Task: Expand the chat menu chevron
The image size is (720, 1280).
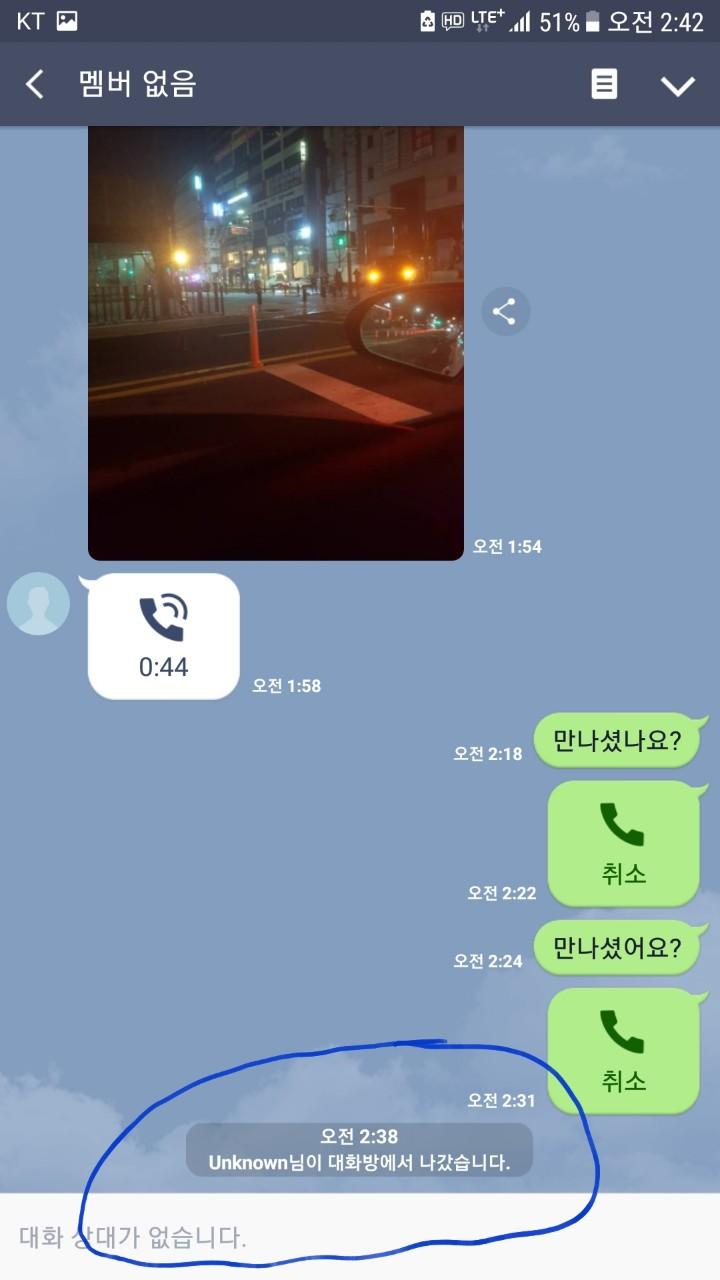Action: [678, 86]
